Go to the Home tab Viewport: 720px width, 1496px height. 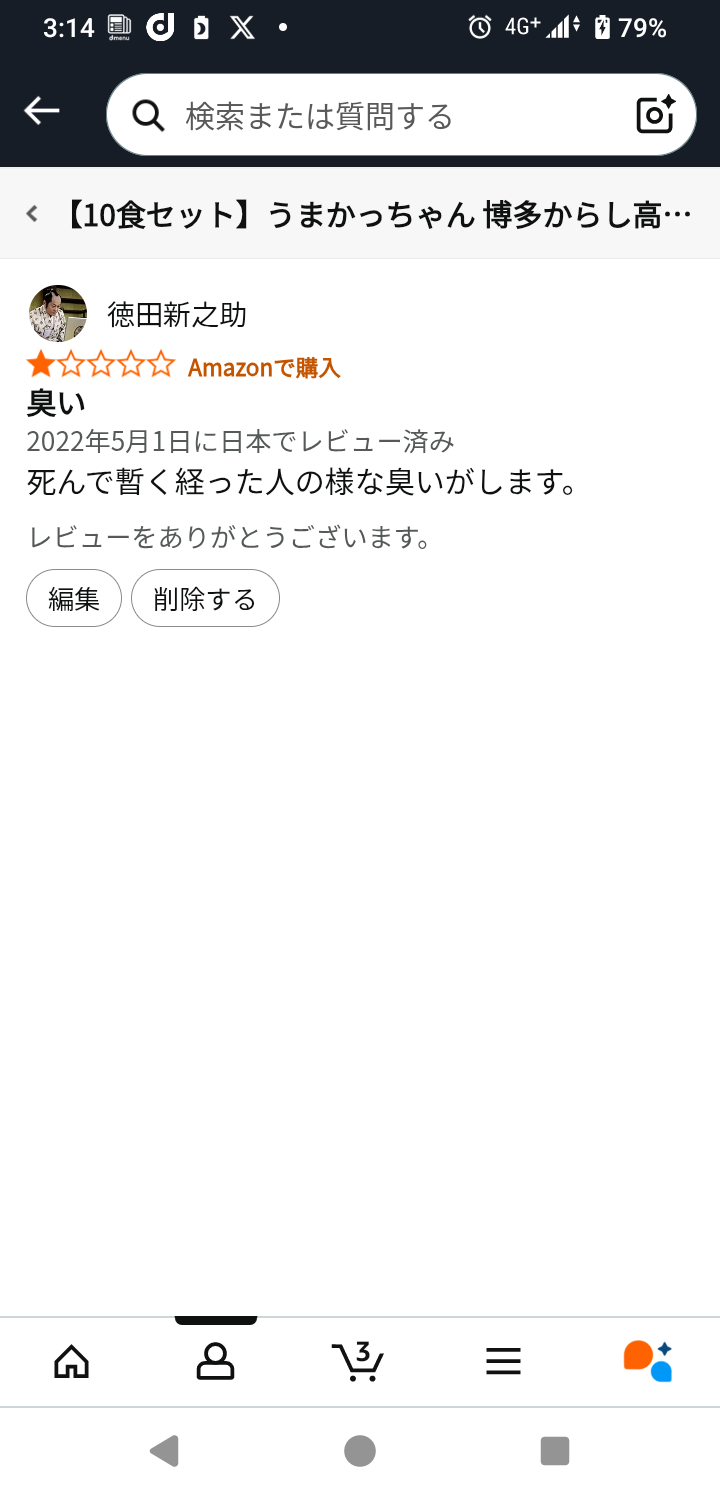pos(71,1361)
